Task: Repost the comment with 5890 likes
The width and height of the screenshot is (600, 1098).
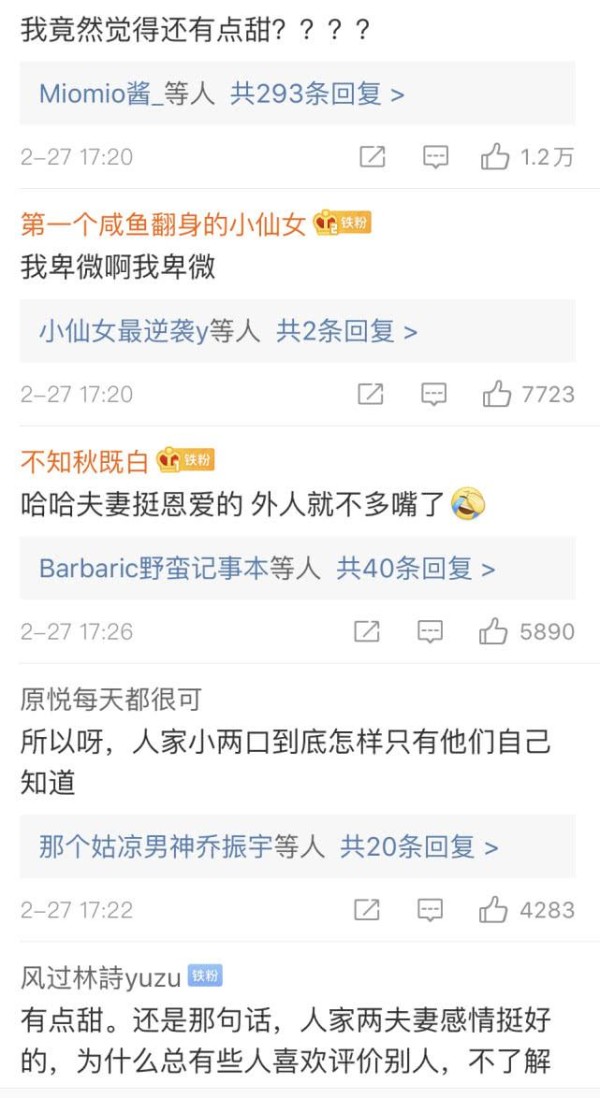Action: [x=367, y=632]
